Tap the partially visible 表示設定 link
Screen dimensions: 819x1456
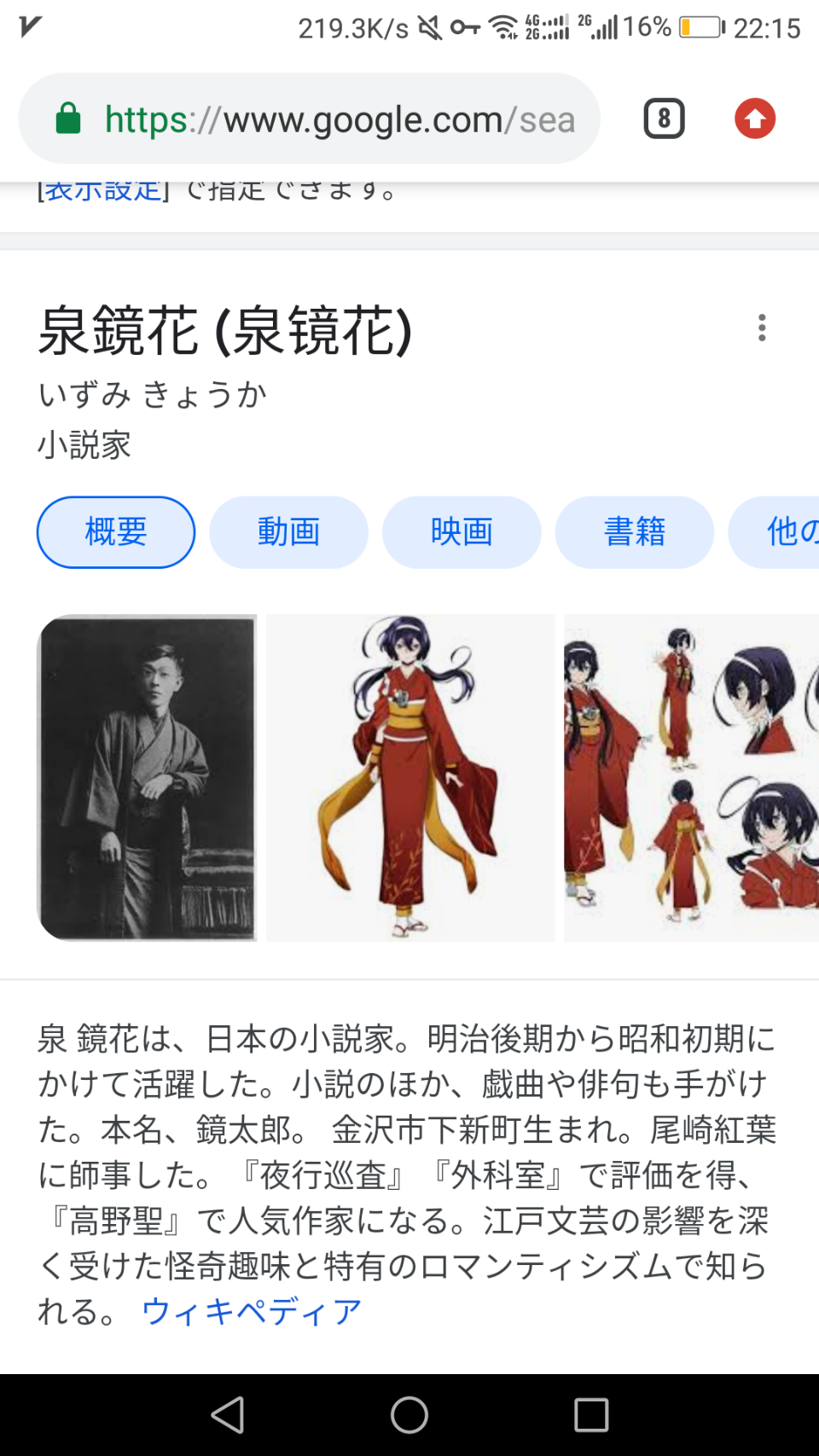coord(102,191)
